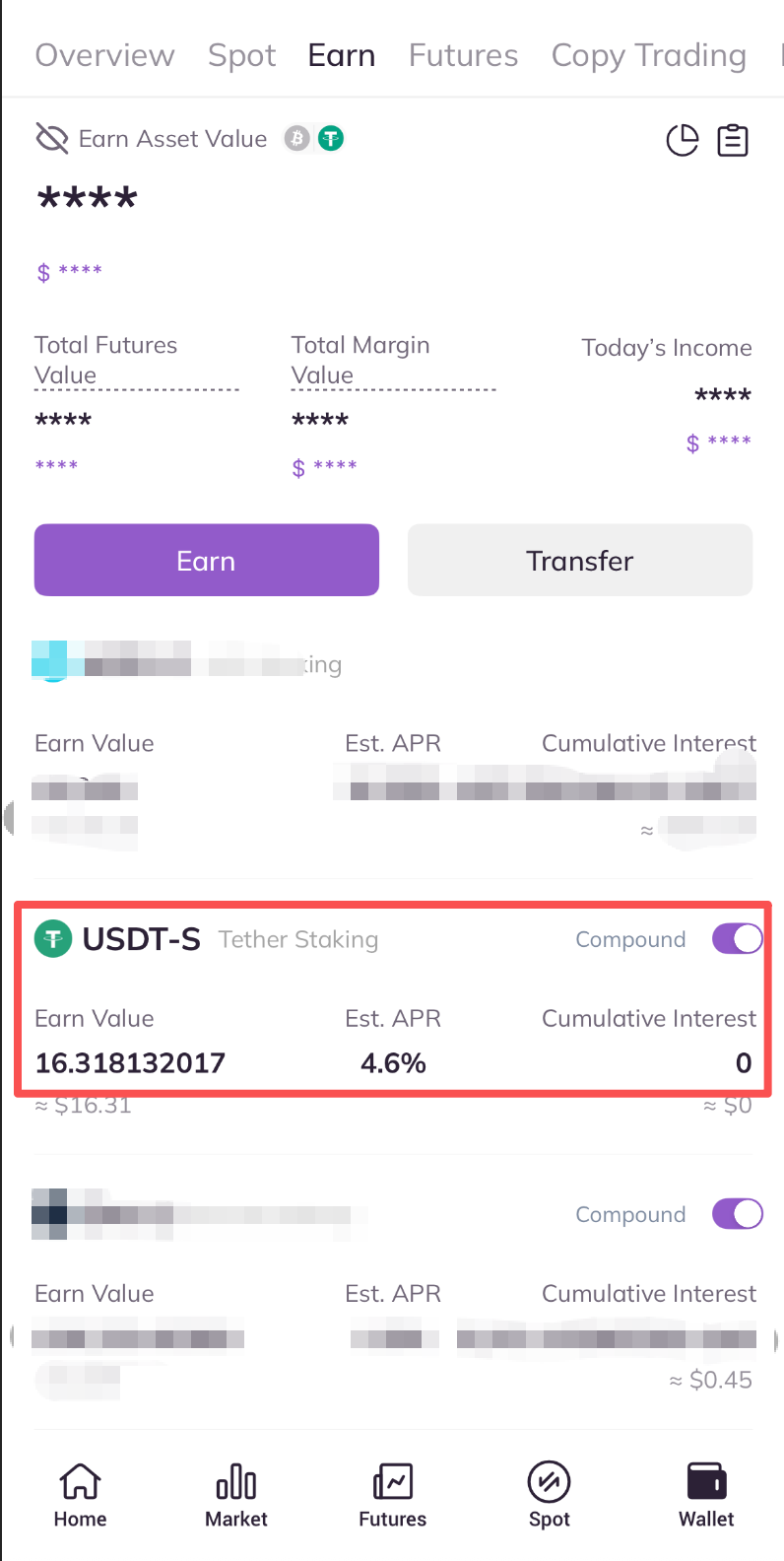Open the earn history clipboard icon
This screenshot has height=1561, width=784.
(x=733, y=141)
